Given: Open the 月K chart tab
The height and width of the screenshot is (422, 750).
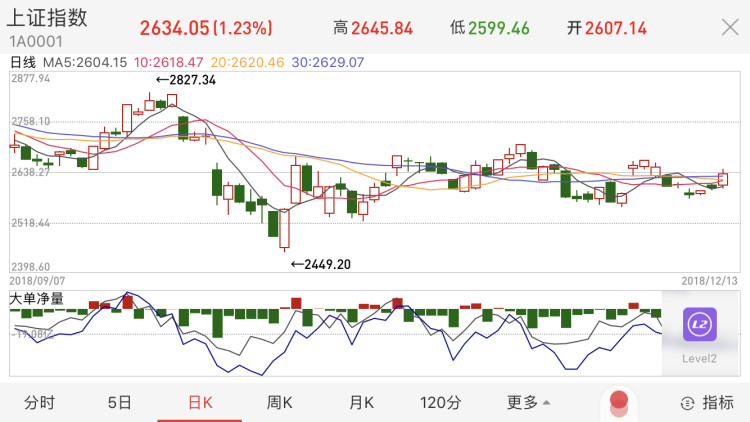Looking at the screenshot, I should 360,403.
